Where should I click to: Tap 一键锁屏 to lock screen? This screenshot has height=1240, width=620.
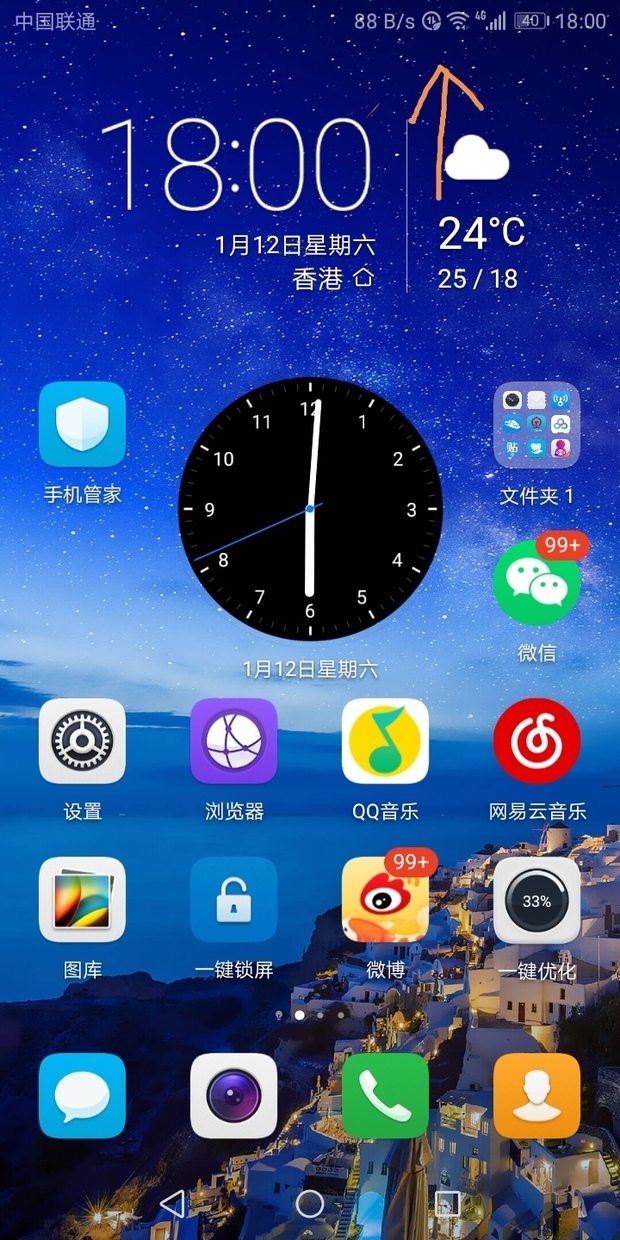(x=234, y=899)
